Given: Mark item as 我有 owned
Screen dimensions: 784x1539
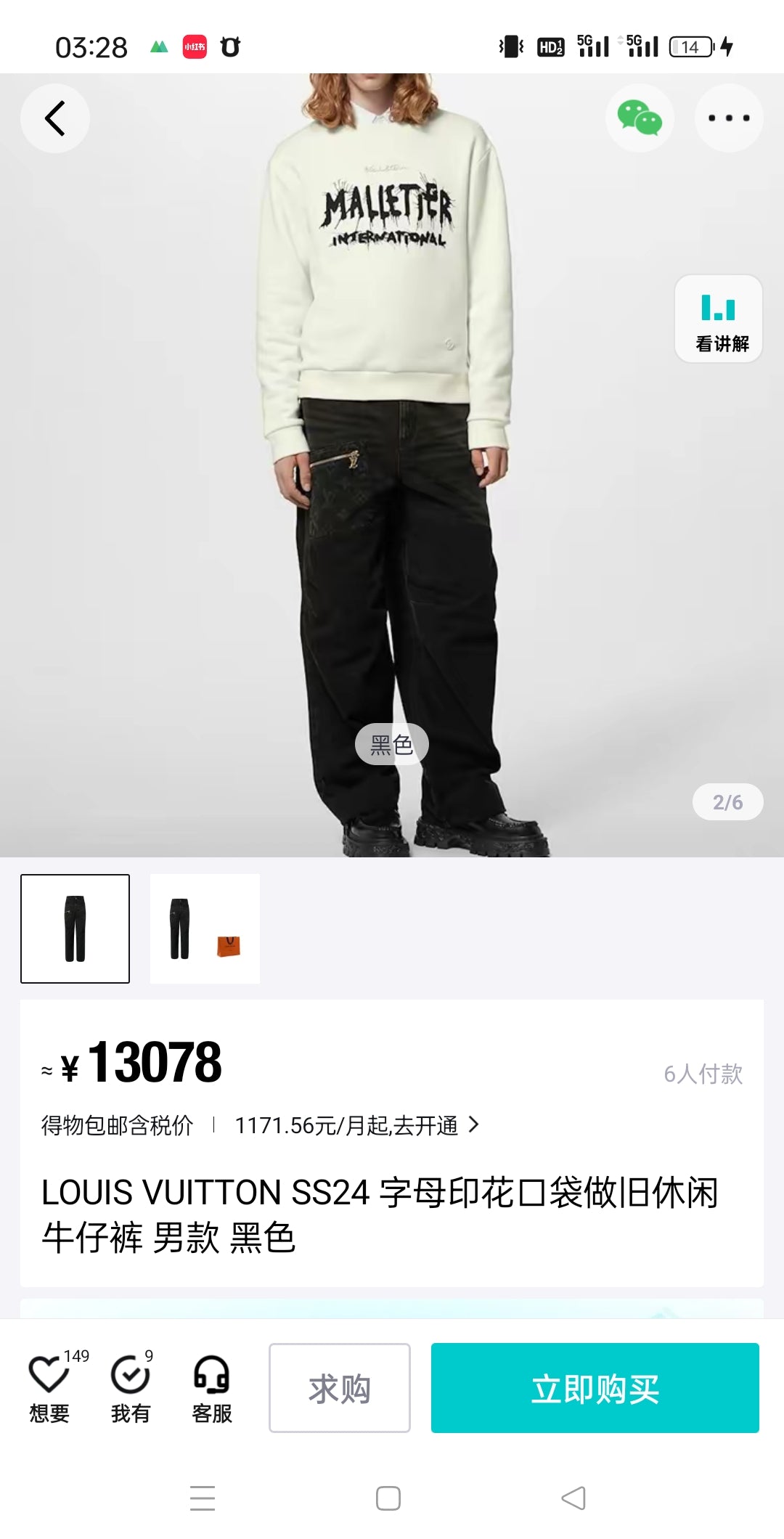Looking at the screenshot, I should click(x=131, y=1388).
